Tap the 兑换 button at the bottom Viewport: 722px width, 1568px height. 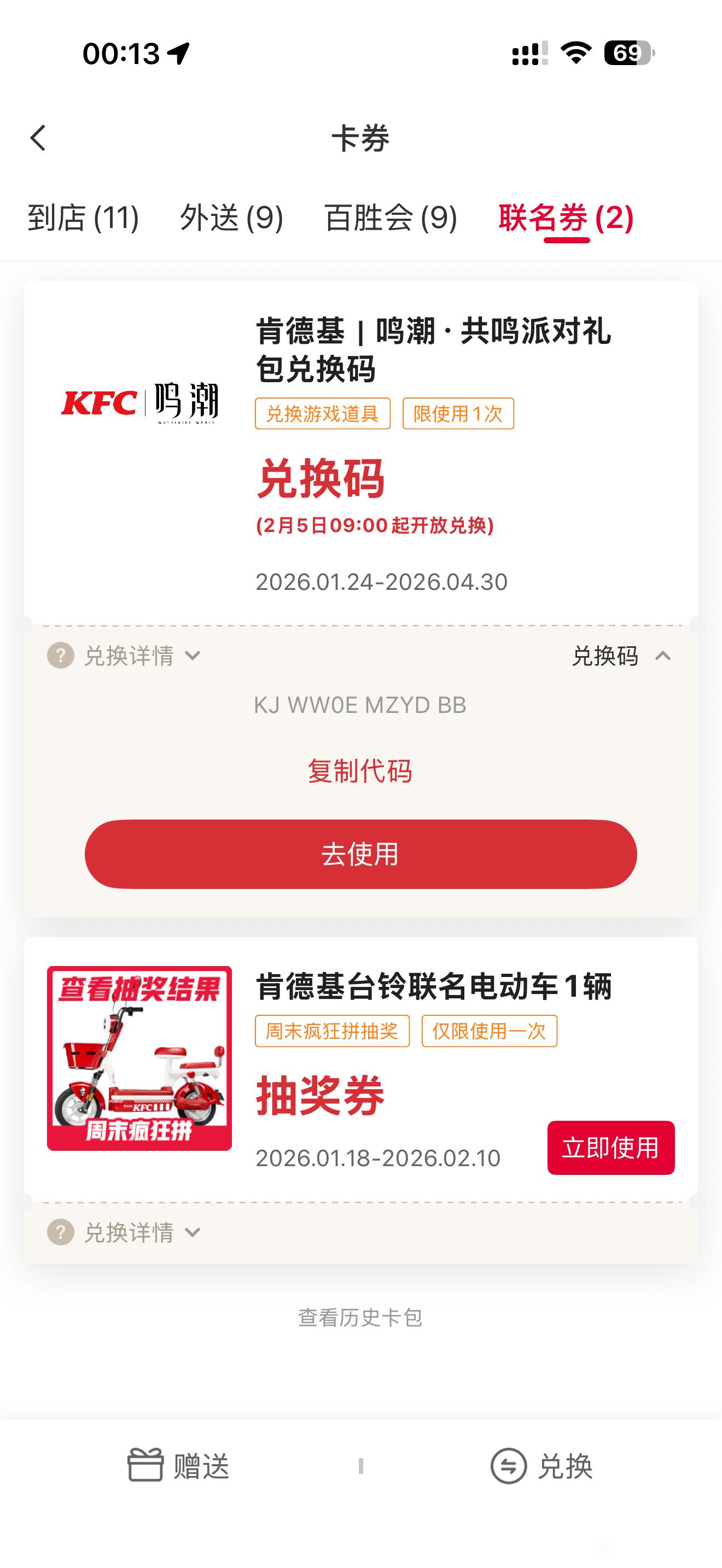(x=541, y=1466)
